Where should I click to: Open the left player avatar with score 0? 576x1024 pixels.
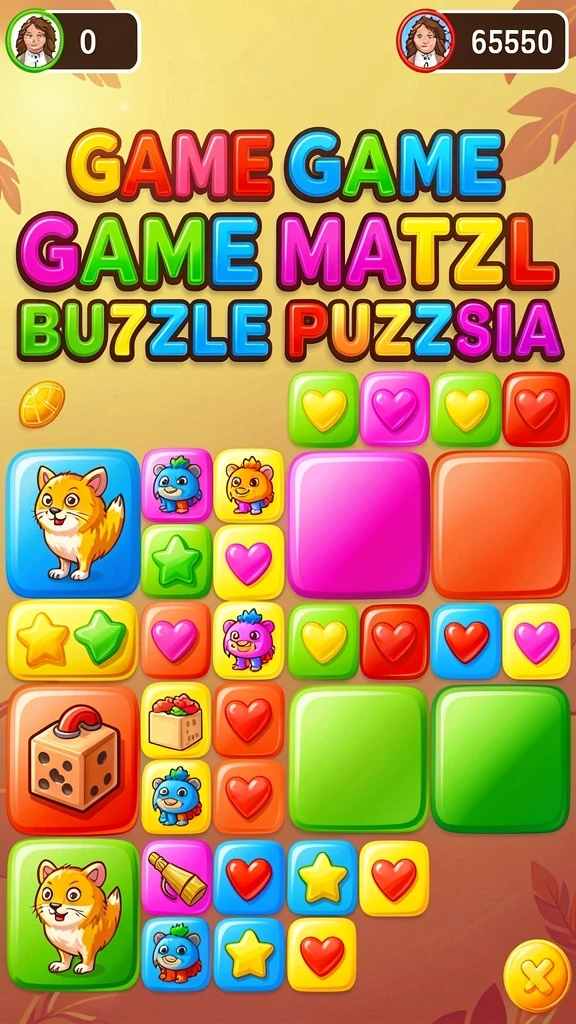coord(35,40)
